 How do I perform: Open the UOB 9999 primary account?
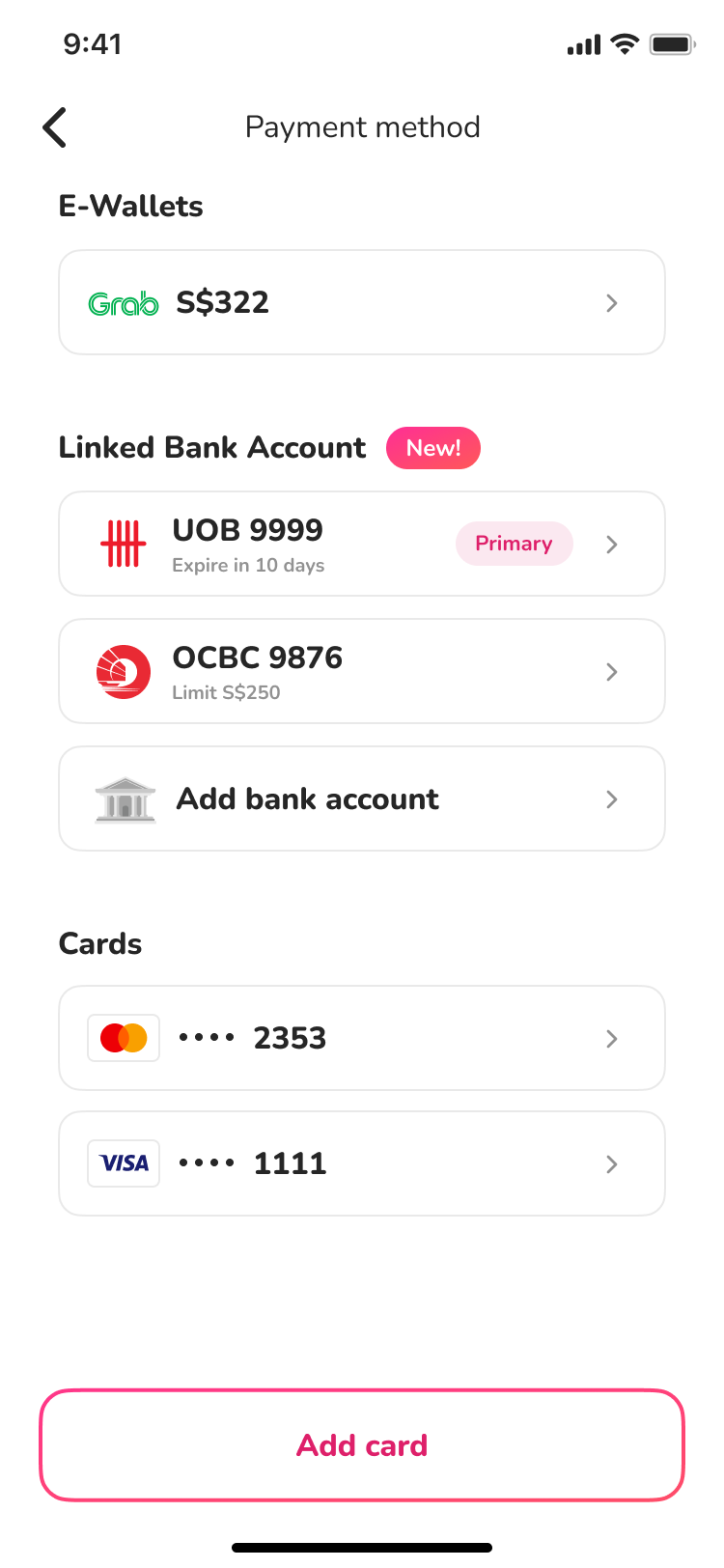tap(362, 544)
